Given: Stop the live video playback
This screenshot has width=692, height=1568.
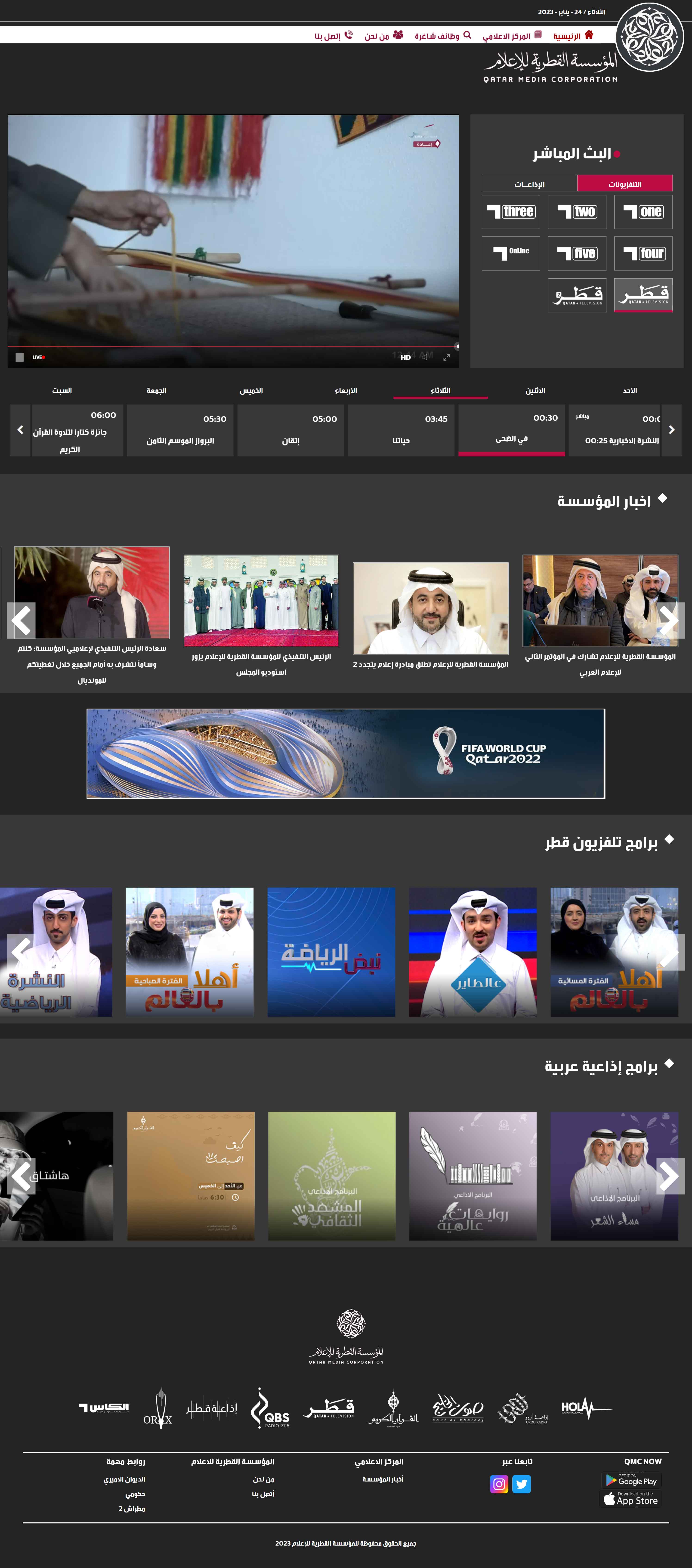Looking at the screenshot, I should pyautogui.click(x=19, y=357).
